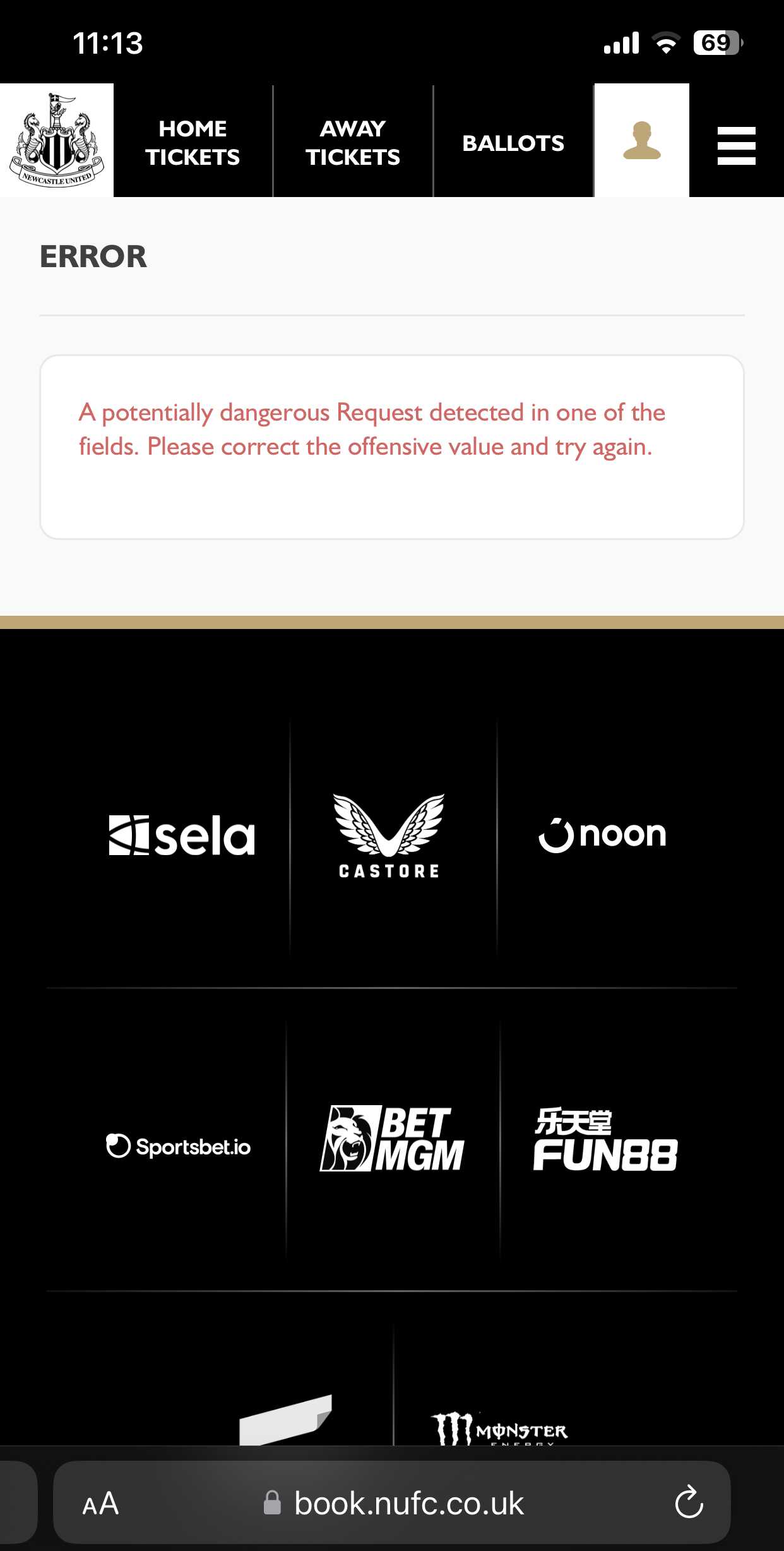The image size is (784, 1551).
Task: Open the Newcastle United crest home link
Action: pyautogui.click(x=57, y=140)
